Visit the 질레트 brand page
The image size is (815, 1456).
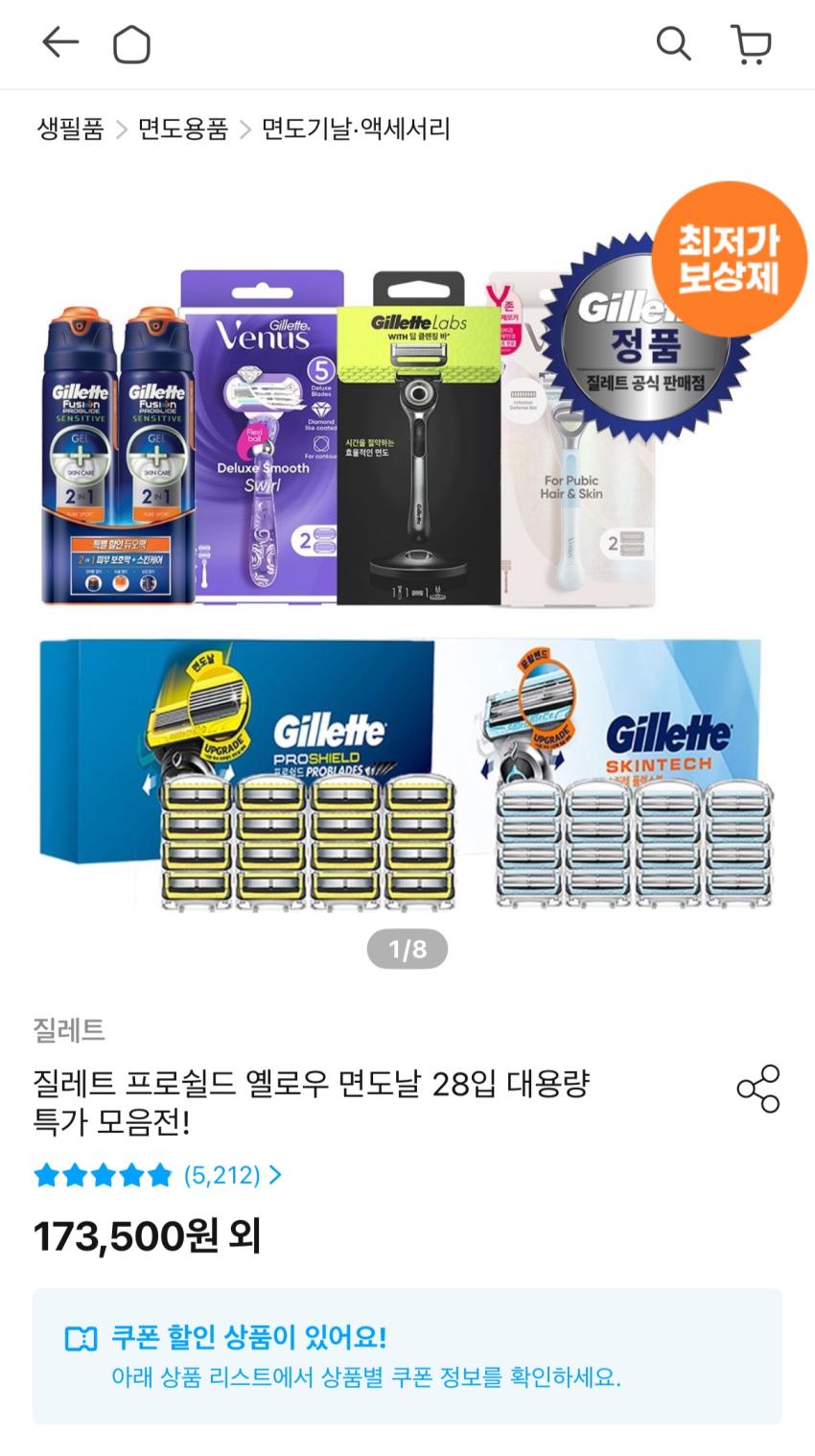(69, 1030)
